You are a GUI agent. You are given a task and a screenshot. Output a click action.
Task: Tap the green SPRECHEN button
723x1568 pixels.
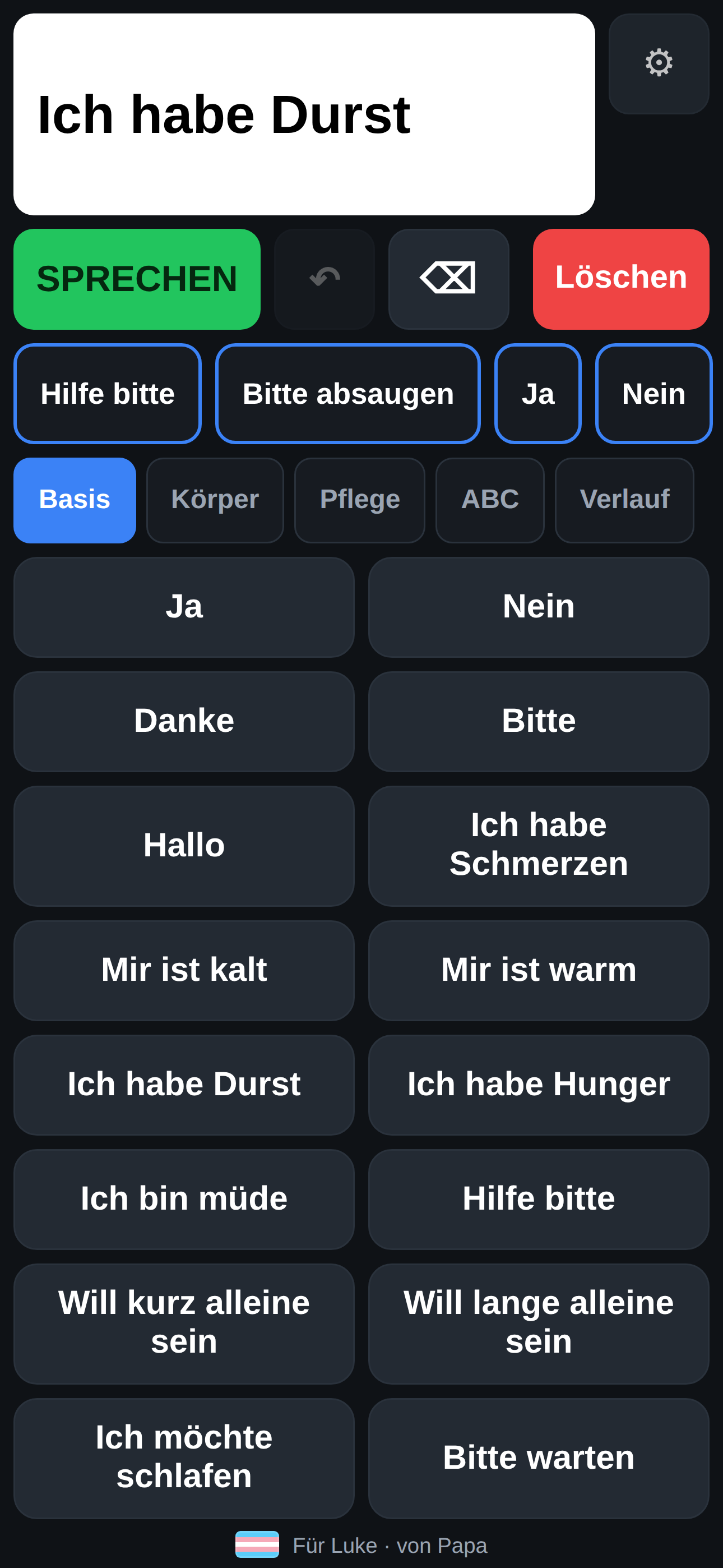pyautogui.click(x=137, y=279)
